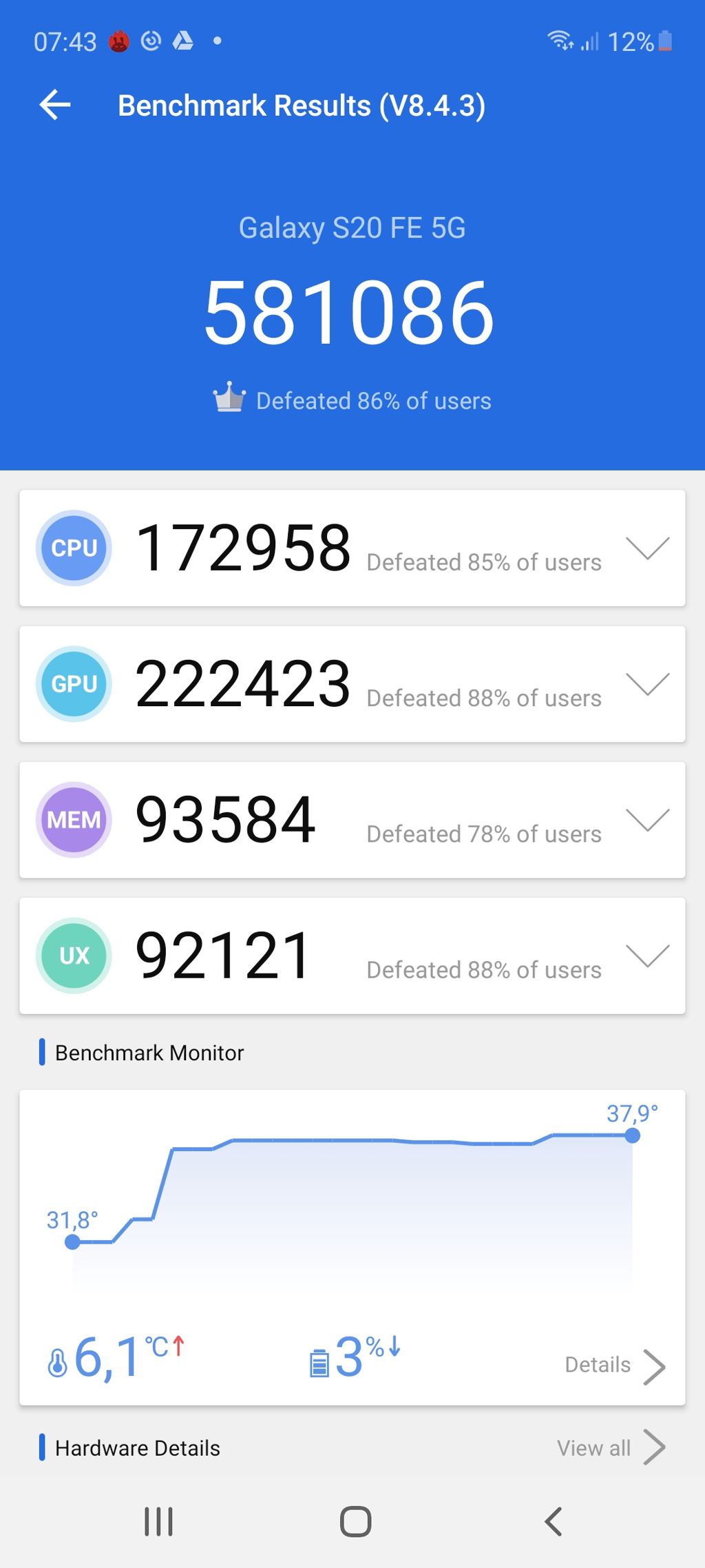Go back from Benchmark Results
Screen dimensions: 705x1568
tap(55, 105)
